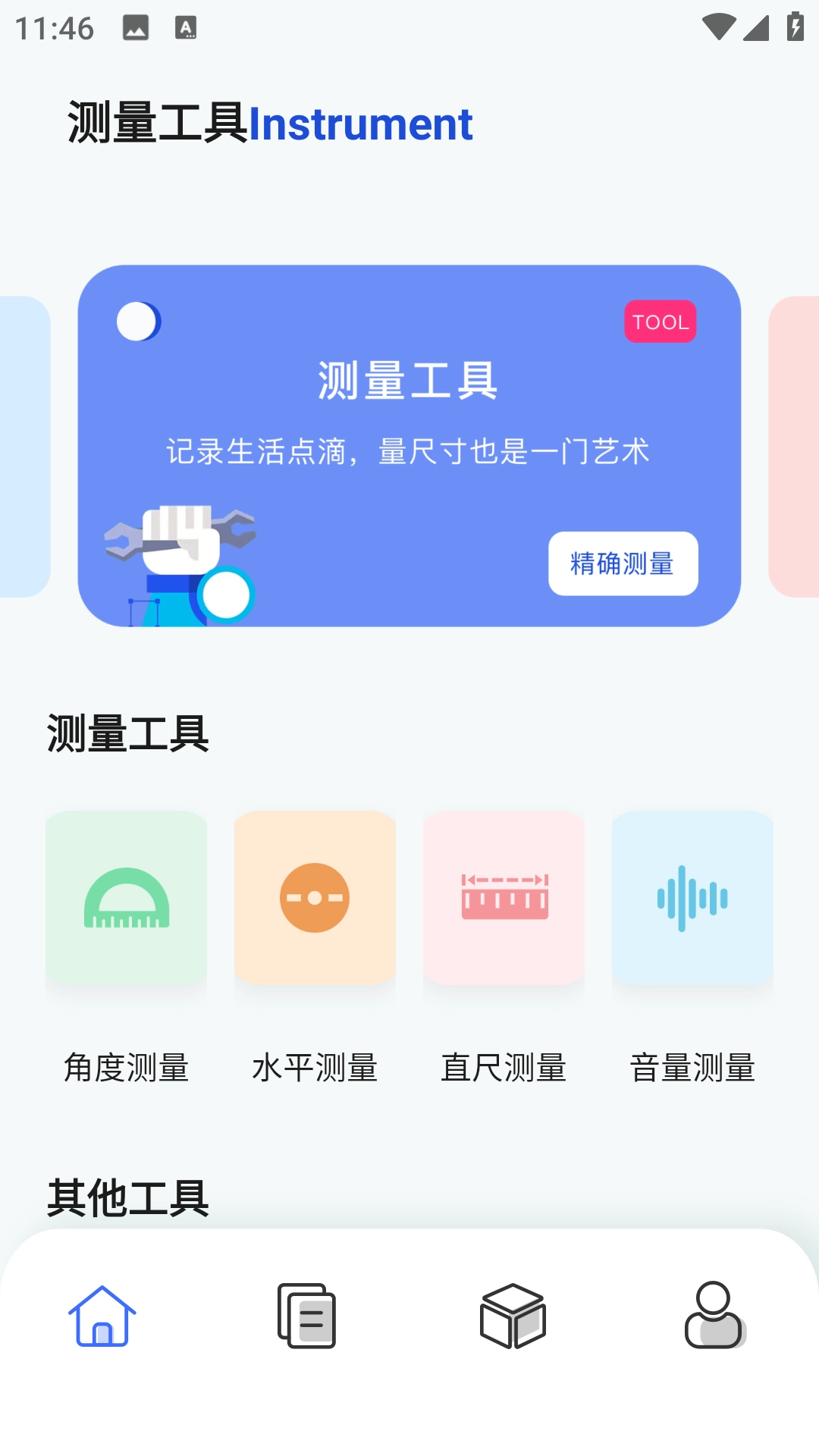Image resolution: width=819 pixels, height=1456 pixels.
Task: Open the 角度测量 angle tool
Action: click(126, 899)
